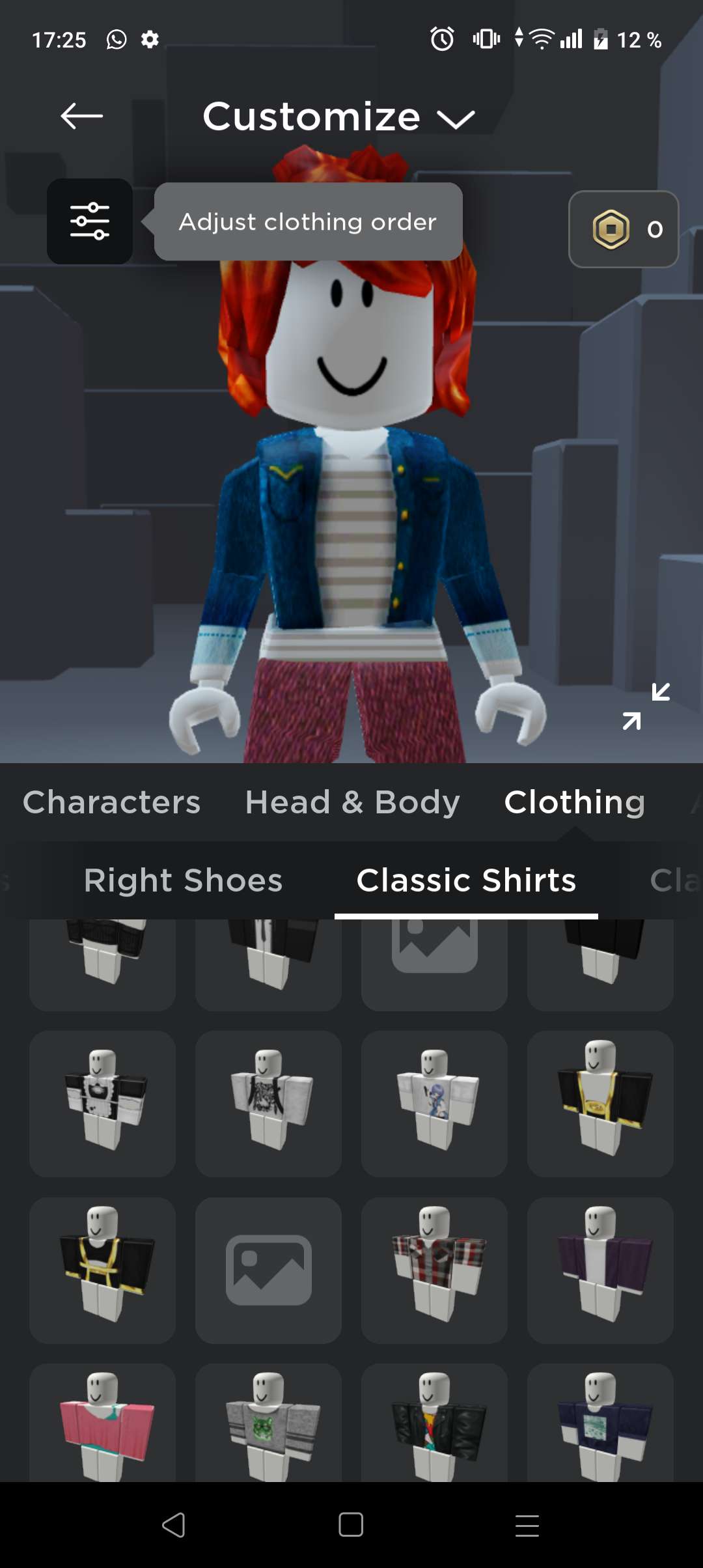The image size is (703, 1568).
Task: Open the Robux balance
Action: coord(623,229)
